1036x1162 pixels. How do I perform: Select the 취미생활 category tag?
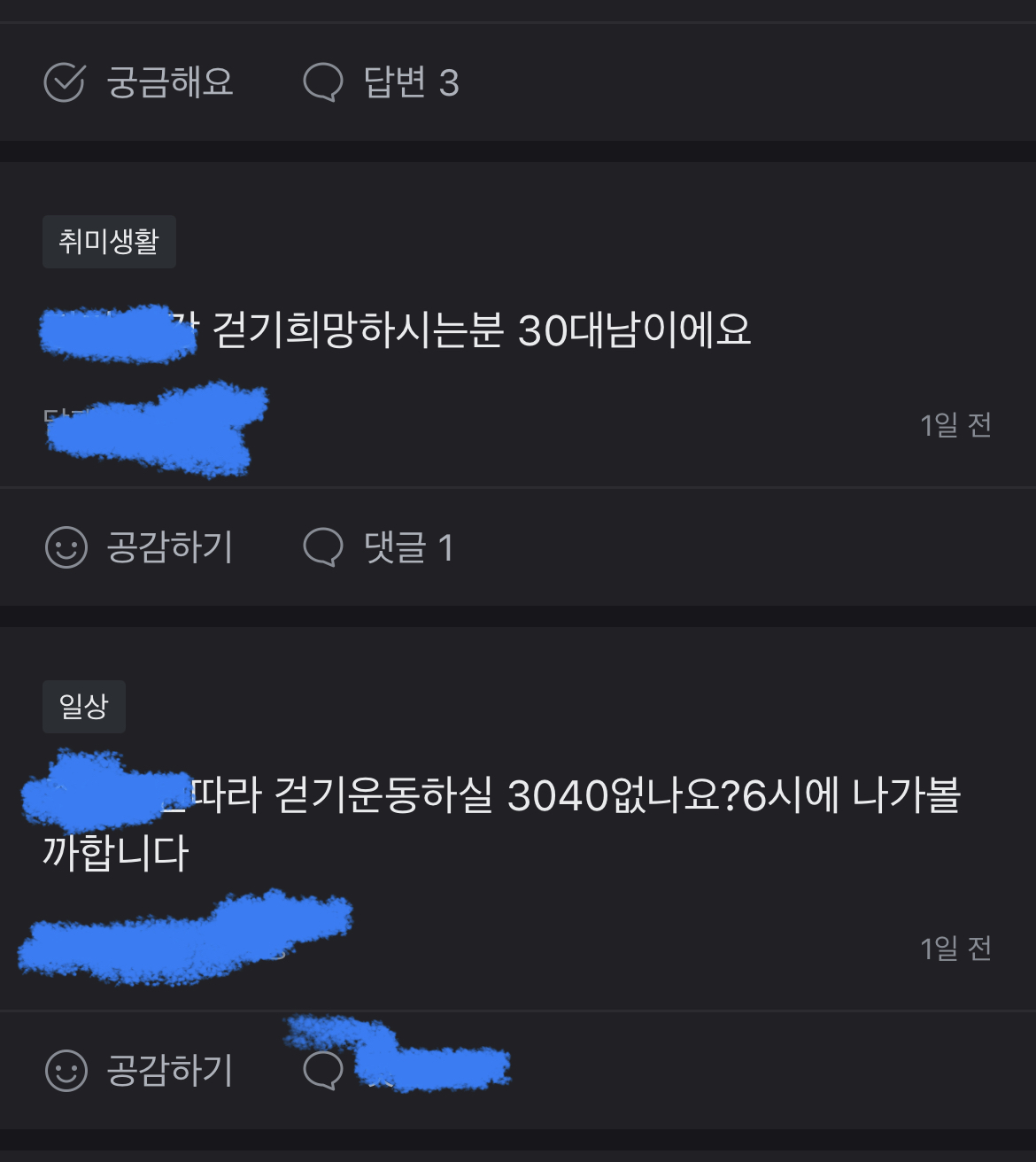point(109,242)
